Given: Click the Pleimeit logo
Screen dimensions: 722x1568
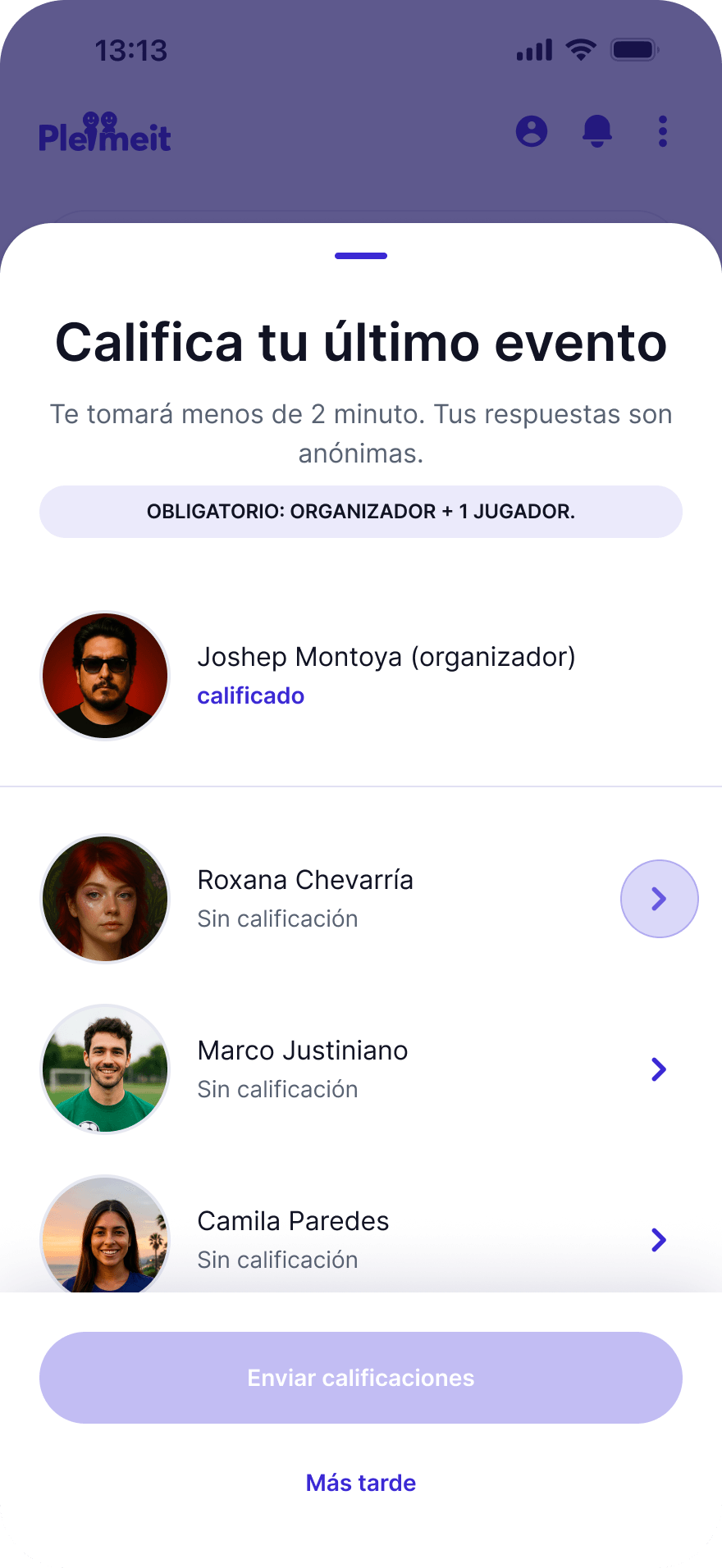Looking at the screenshot, I should pos(106,133).
